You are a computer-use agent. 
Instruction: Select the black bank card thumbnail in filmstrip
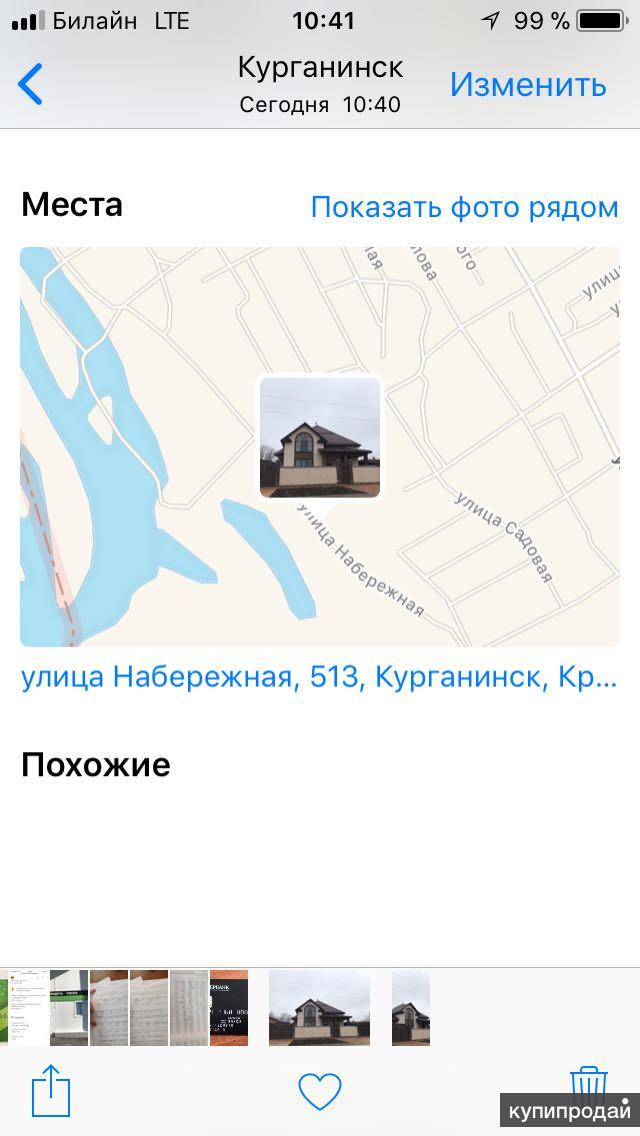point(229,1007)
